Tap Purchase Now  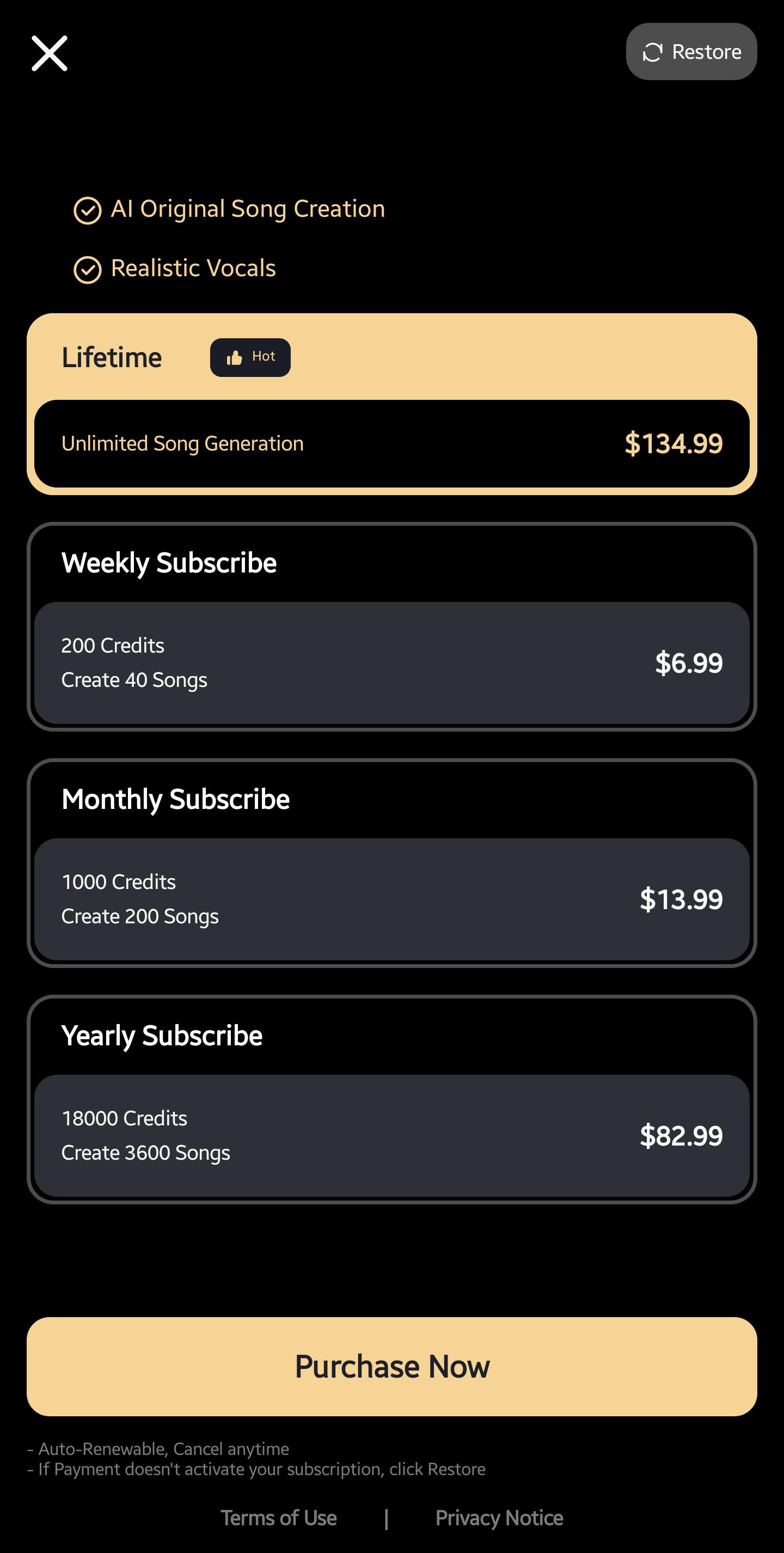[x=391, y=1366]
